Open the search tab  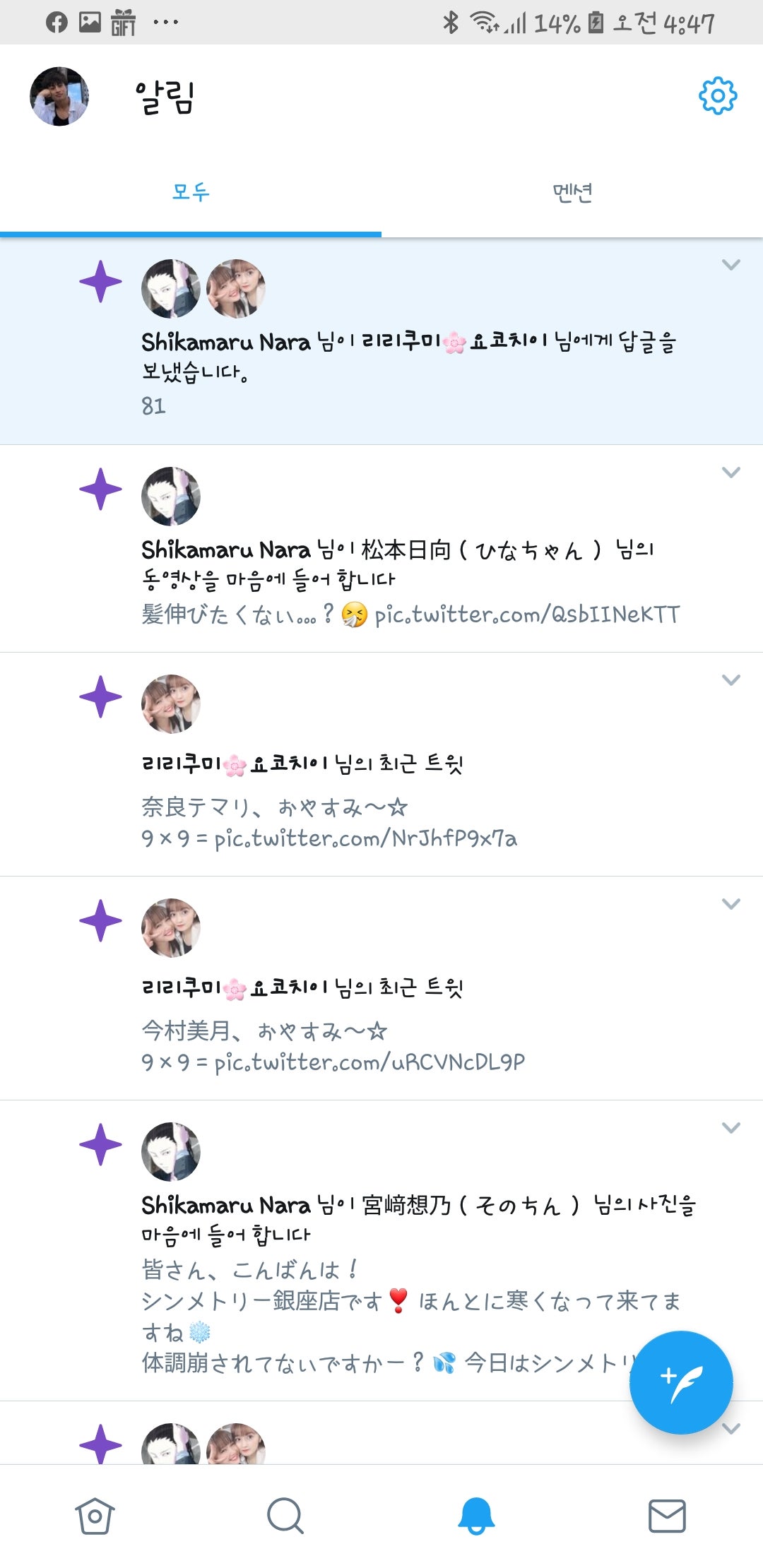[x=285, y=1516]
